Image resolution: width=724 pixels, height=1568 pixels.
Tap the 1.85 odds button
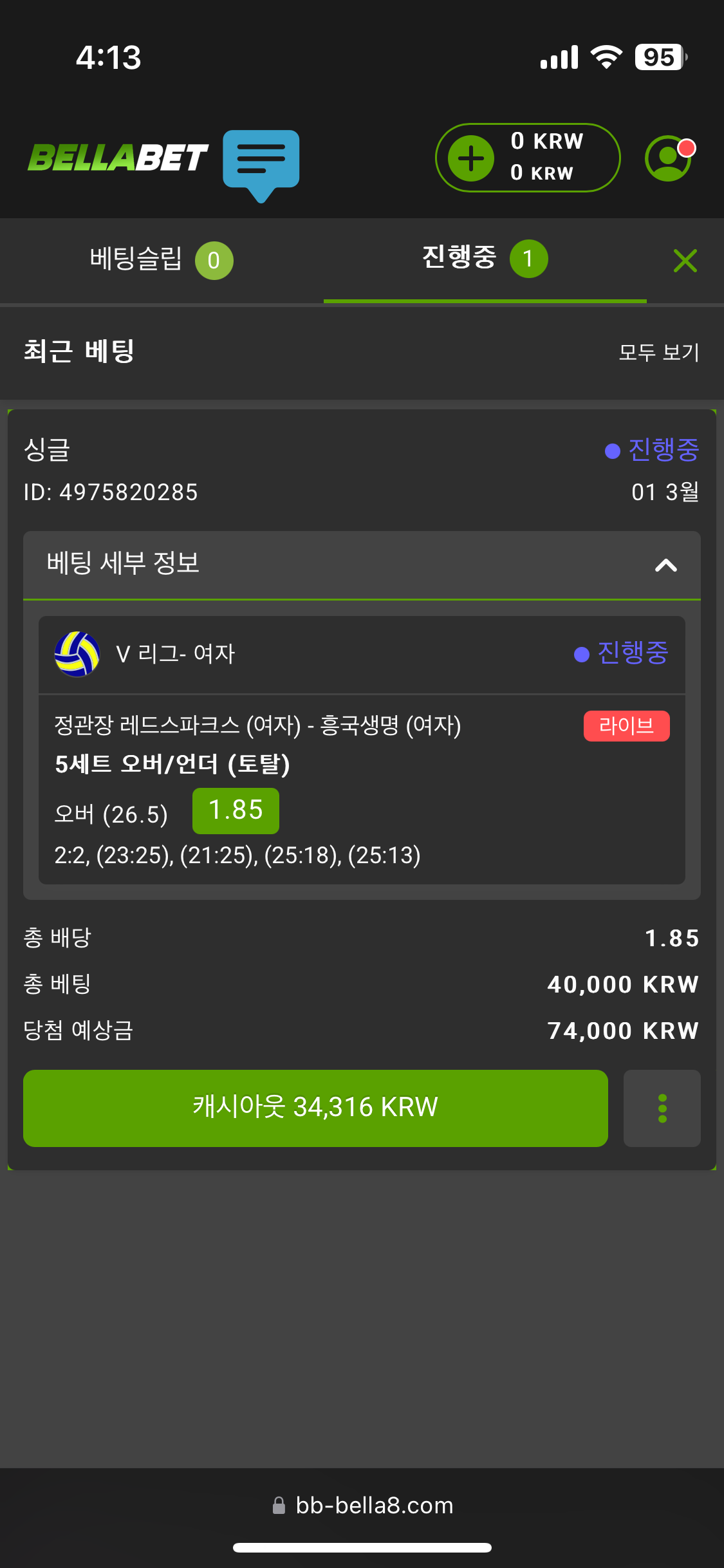pos(236,810)
